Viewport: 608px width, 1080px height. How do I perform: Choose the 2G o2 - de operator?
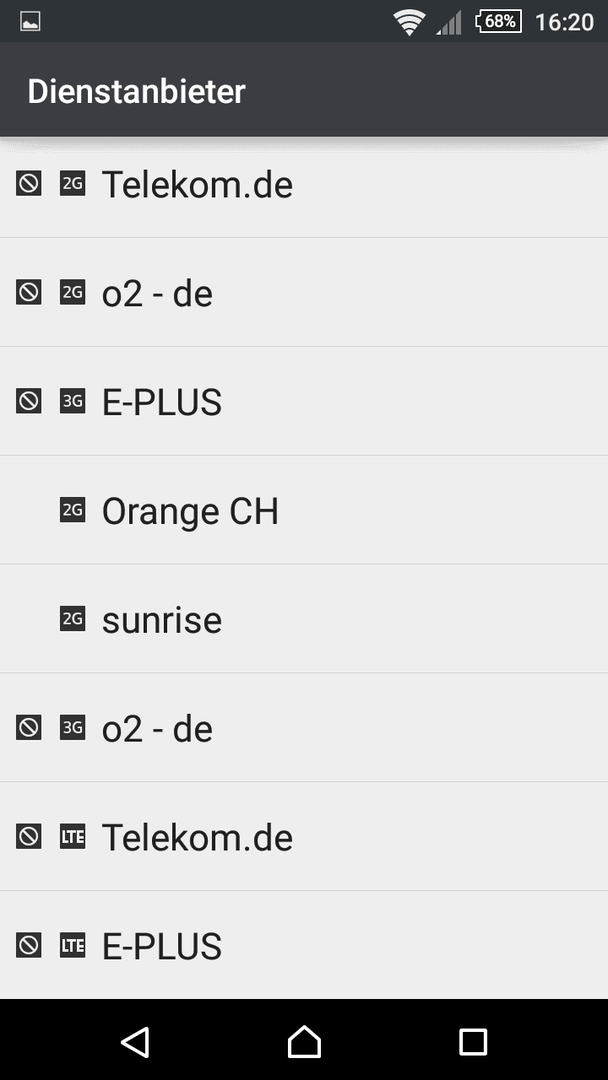[x=304, y=293]
